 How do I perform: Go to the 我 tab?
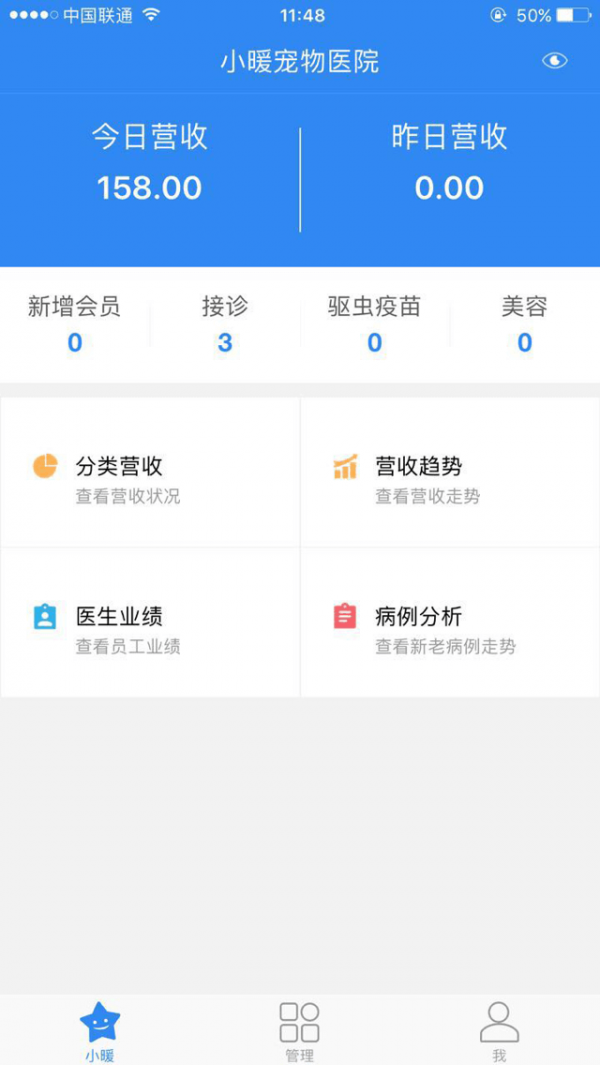pyautogui.click(x=499, y=1031)
